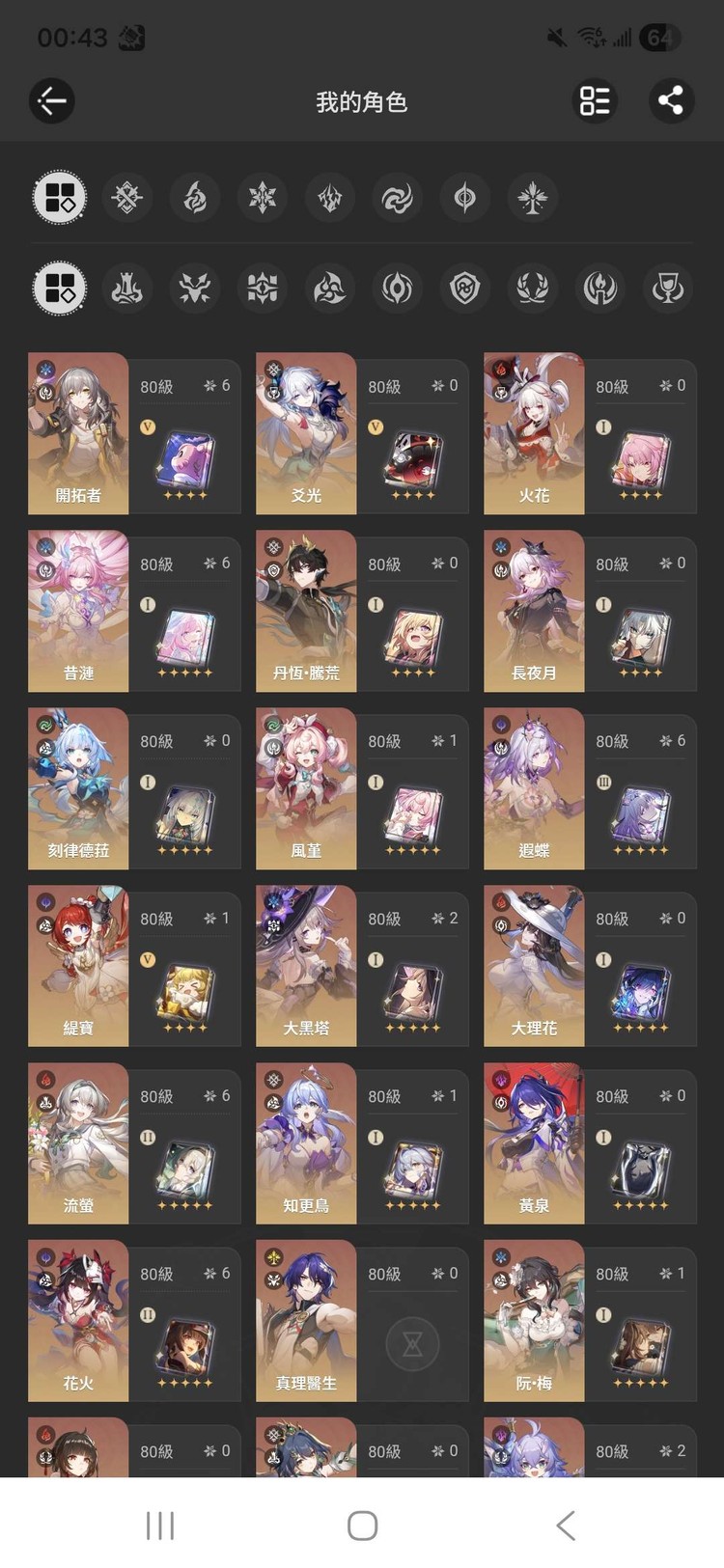The width and height of the screenshot is (724, 1568).
Task: Switch the character list layout view
Action: (595, 100)
